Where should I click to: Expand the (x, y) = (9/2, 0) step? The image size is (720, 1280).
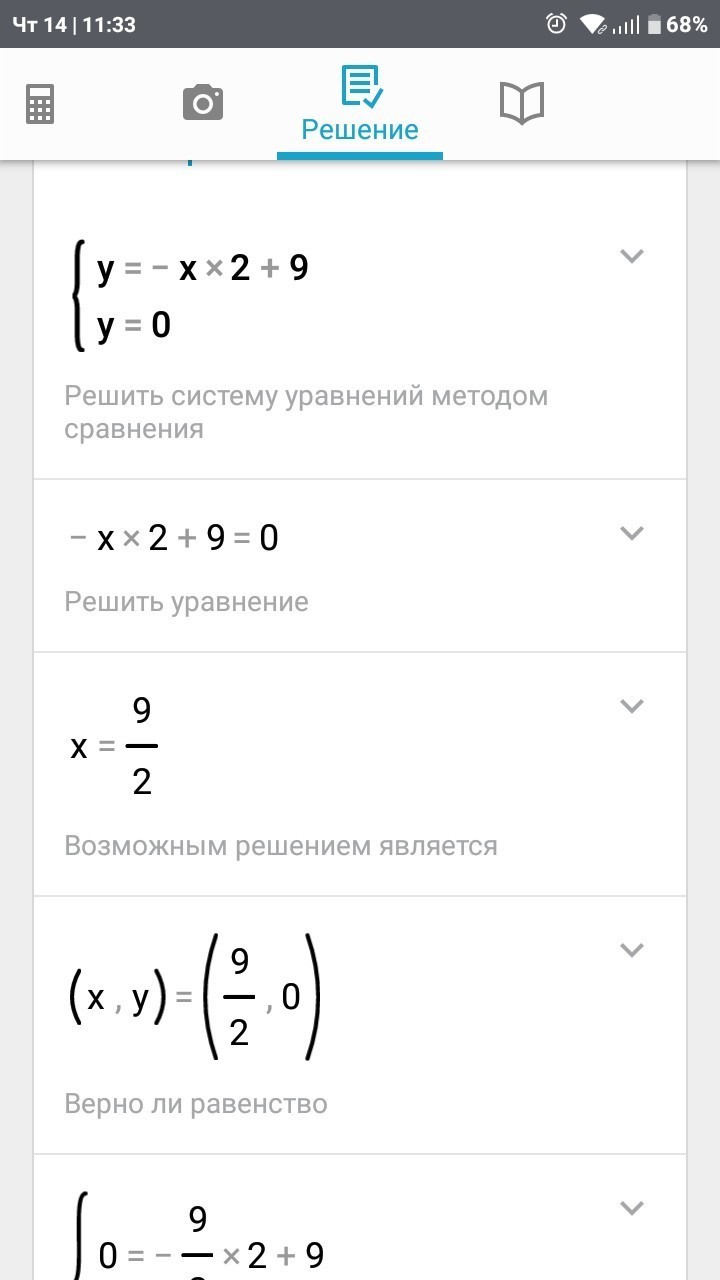coord(631,950)
